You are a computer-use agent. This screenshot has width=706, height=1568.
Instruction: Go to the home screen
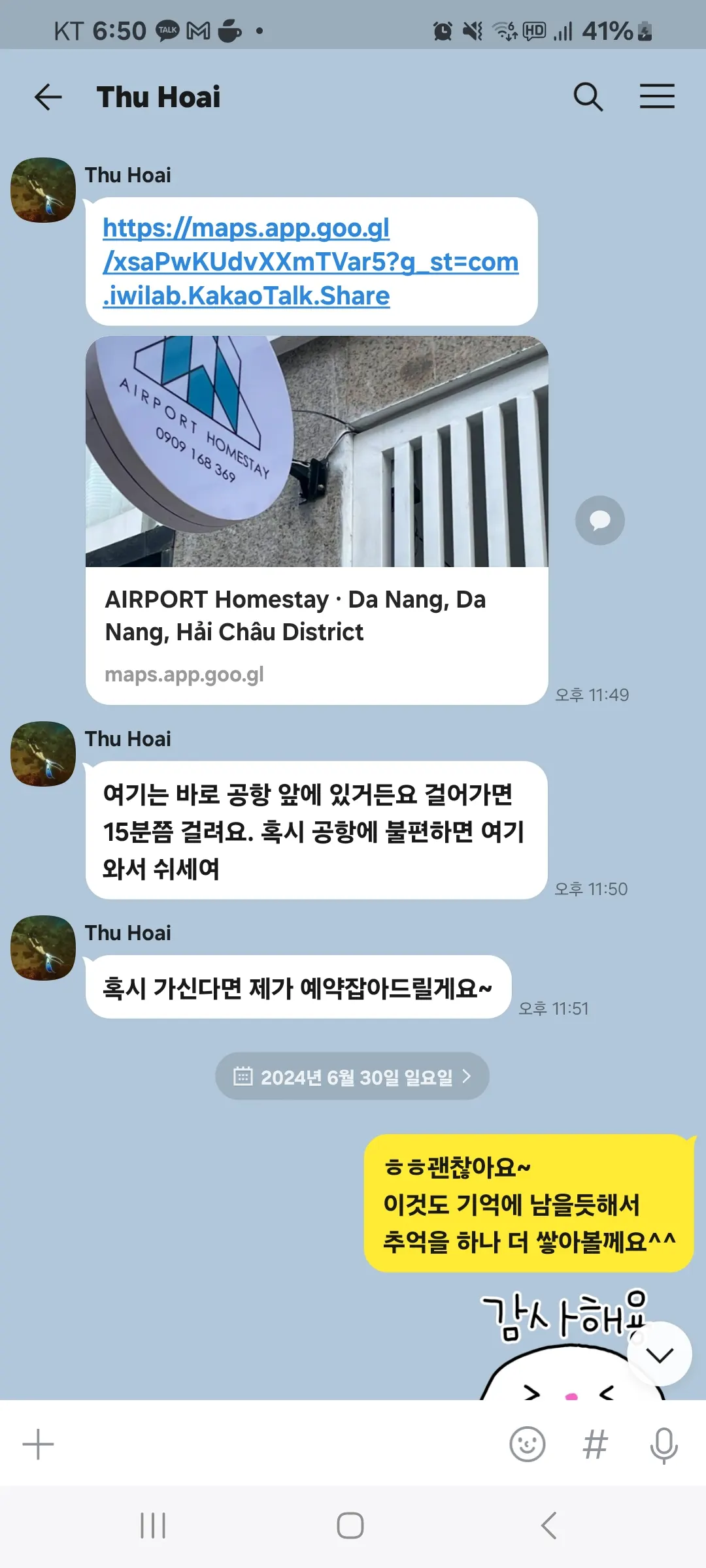[350, 1526]
